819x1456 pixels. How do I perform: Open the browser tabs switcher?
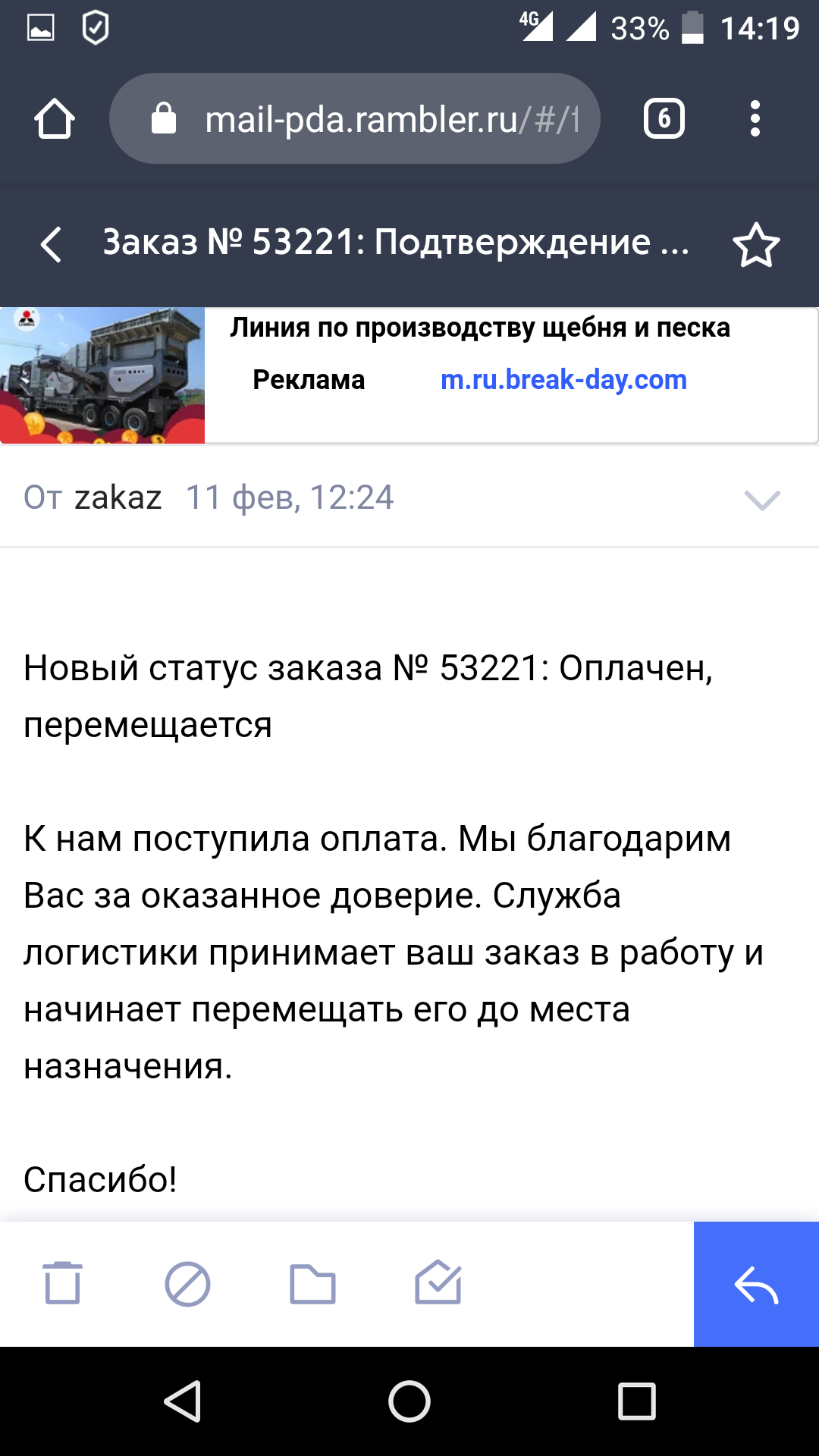664,118
